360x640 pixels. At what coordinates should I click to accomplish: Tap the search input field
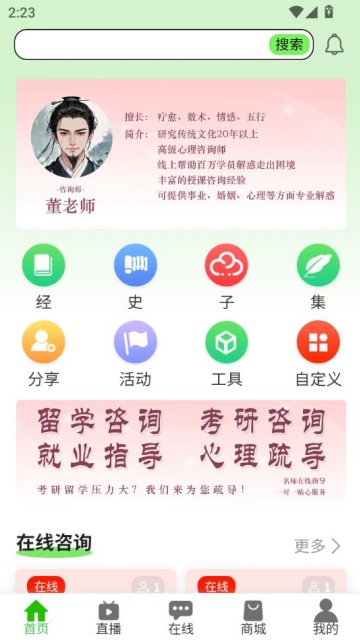coord(142,44)
